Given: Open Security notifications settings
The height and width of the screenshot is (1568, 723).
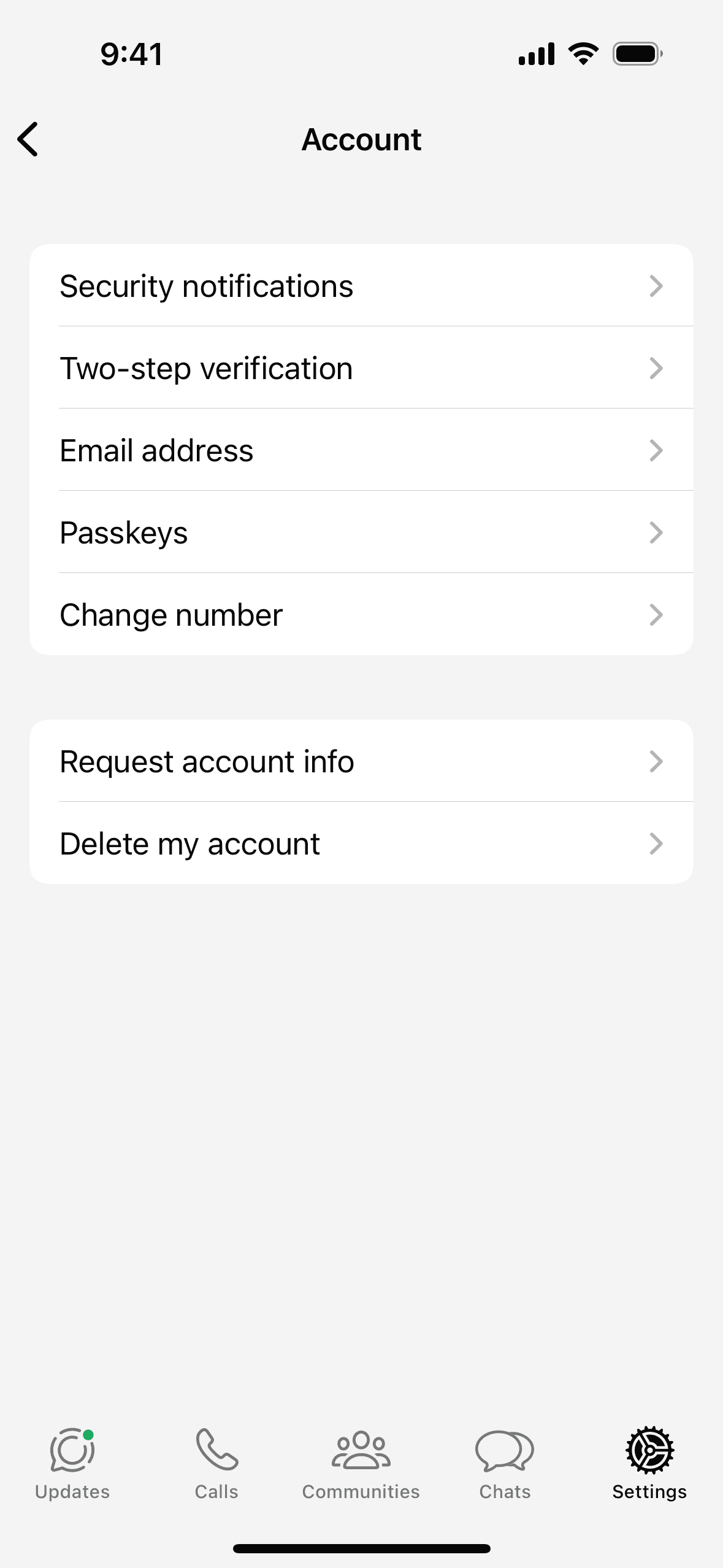Looking at the screenshot, I should click(x=361, y=286).
